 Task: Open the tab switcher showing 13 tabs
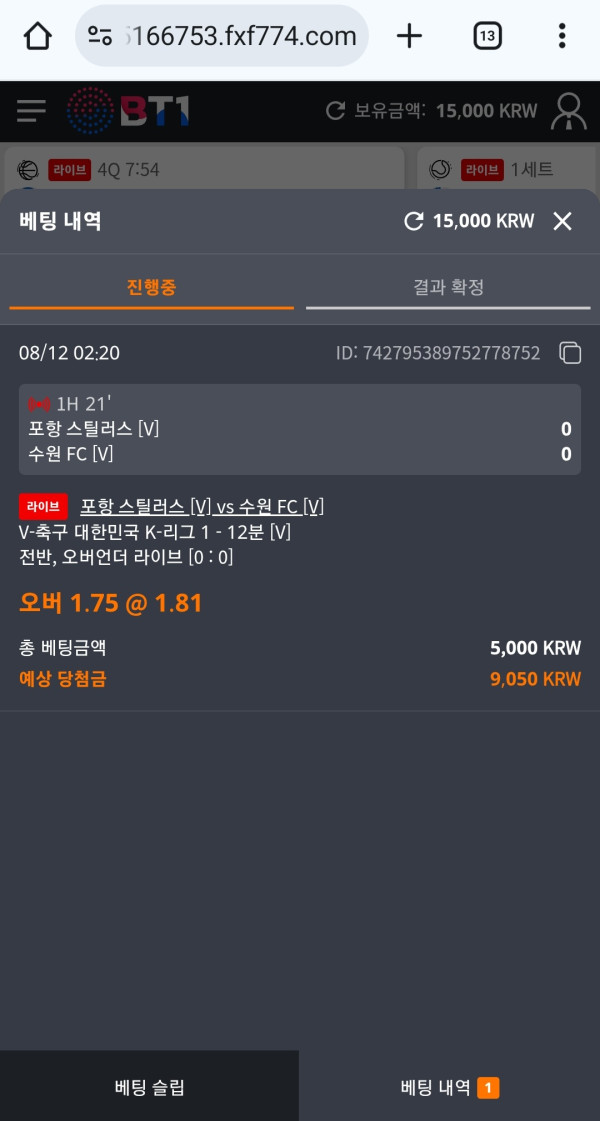(487, 37)
